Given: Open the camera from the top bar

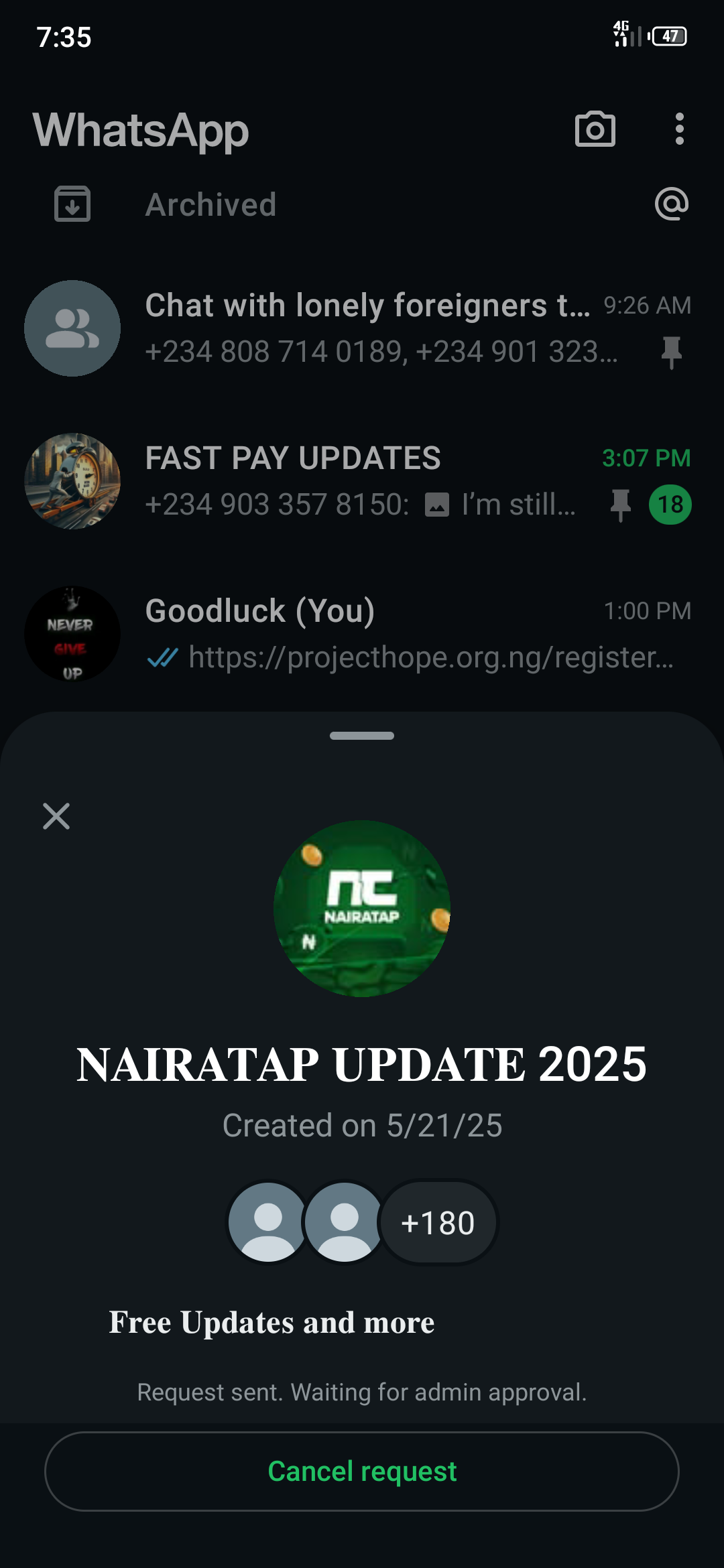Looking at the screenshot, I should (x=595, y=129).
